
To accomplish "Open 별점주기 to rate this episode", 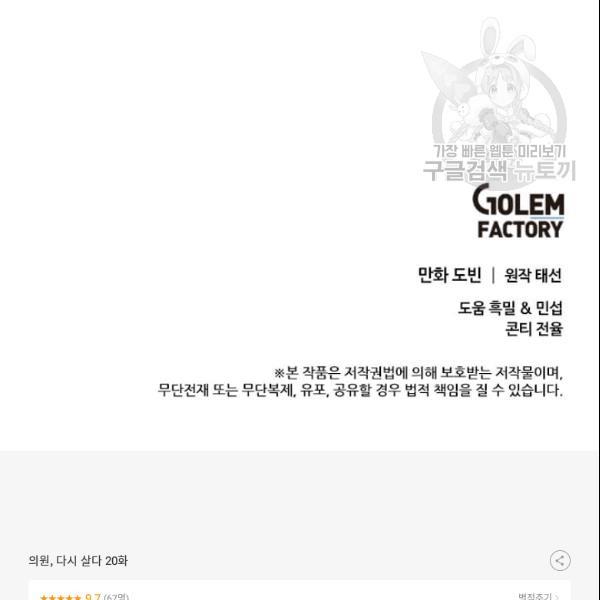I will click(539, 596).
